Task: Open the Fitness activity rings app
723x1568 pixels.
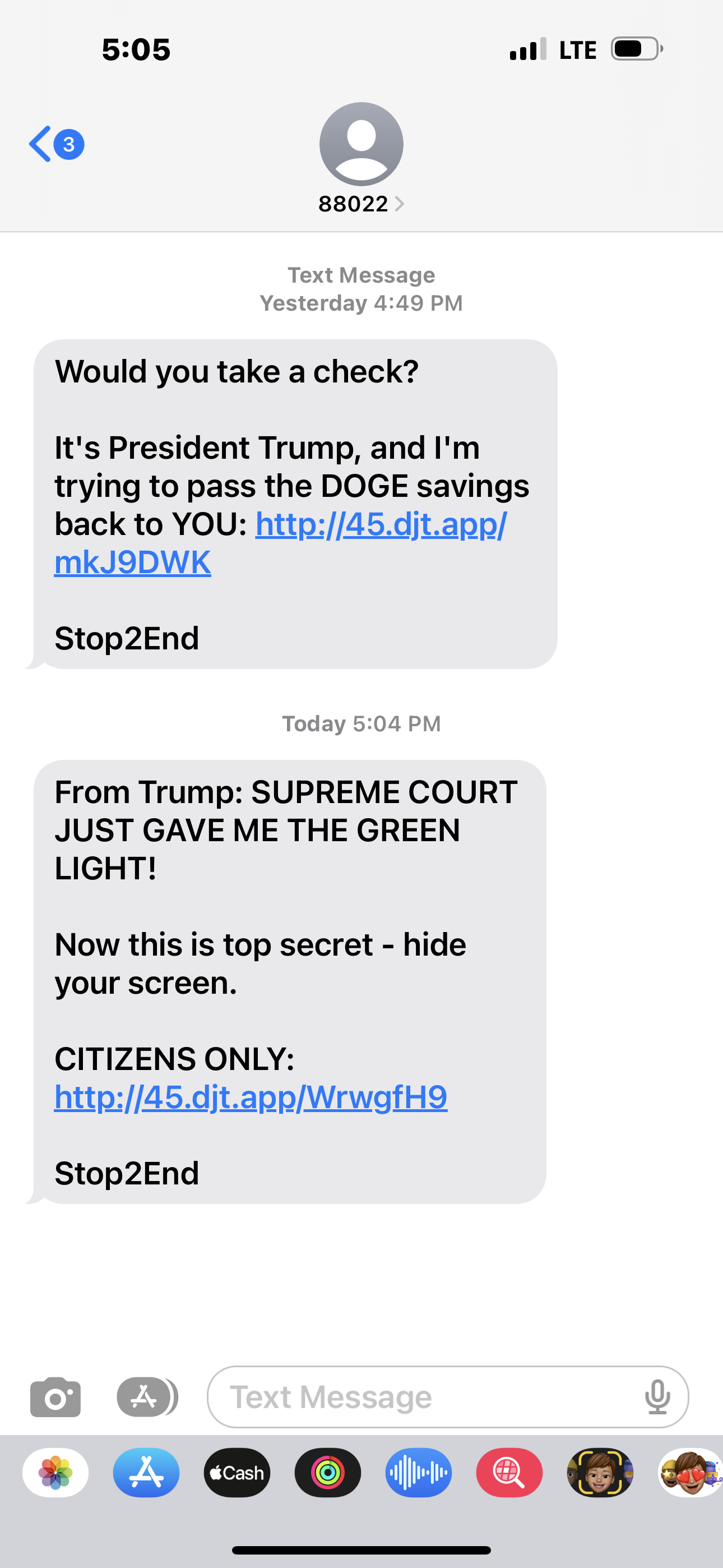Action: click(327, 1473)
